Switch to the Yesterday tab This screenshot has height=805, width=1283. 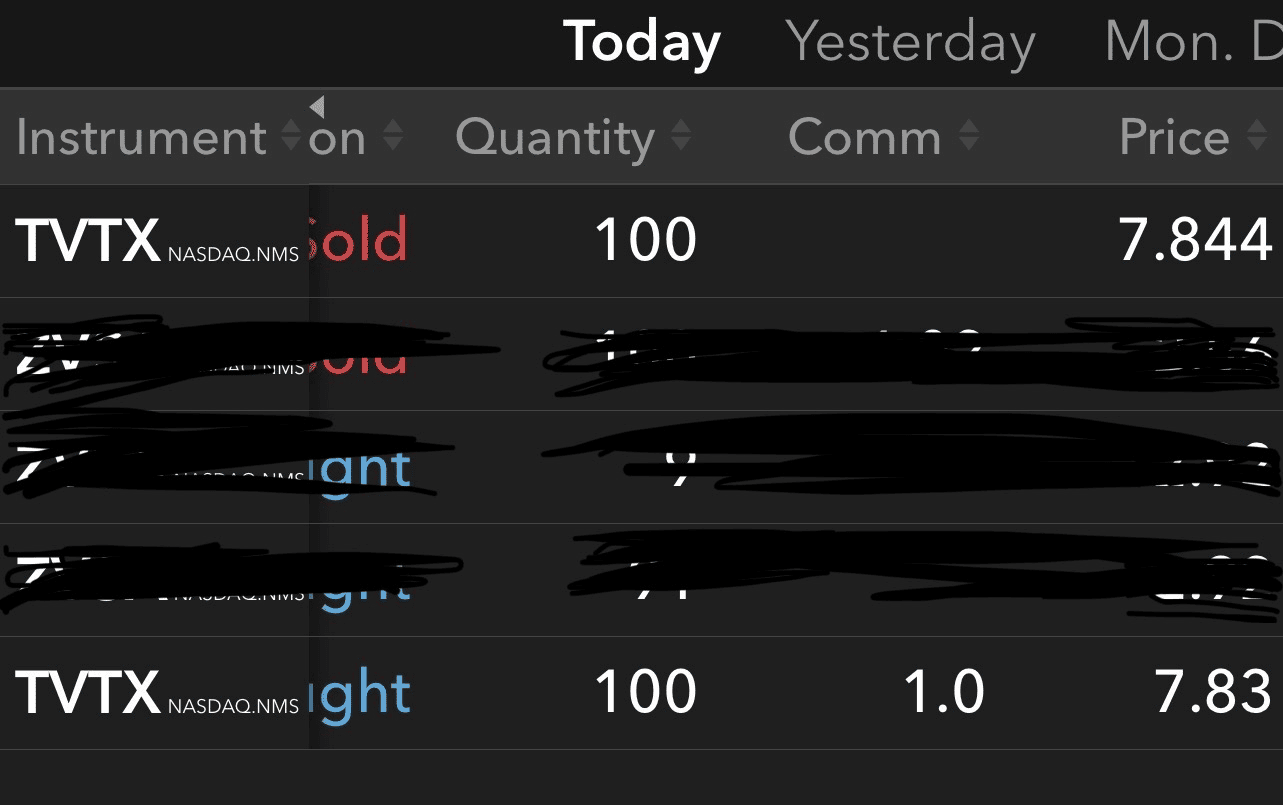tap(910, 43)
